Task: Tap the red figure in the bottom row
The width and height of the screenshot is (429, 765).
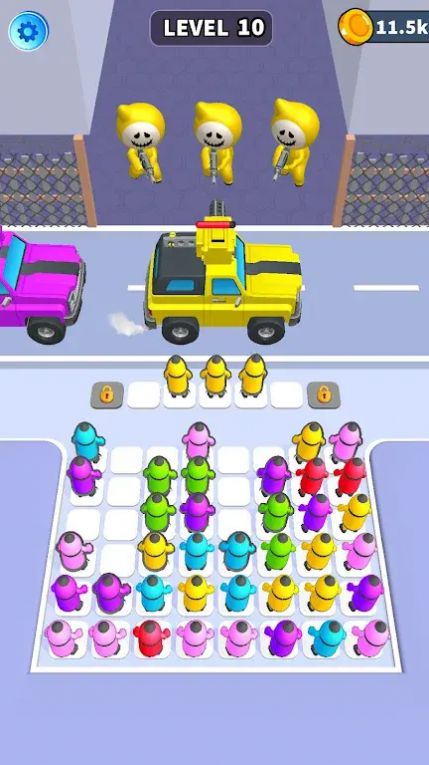Action: [x=151, y=638]
